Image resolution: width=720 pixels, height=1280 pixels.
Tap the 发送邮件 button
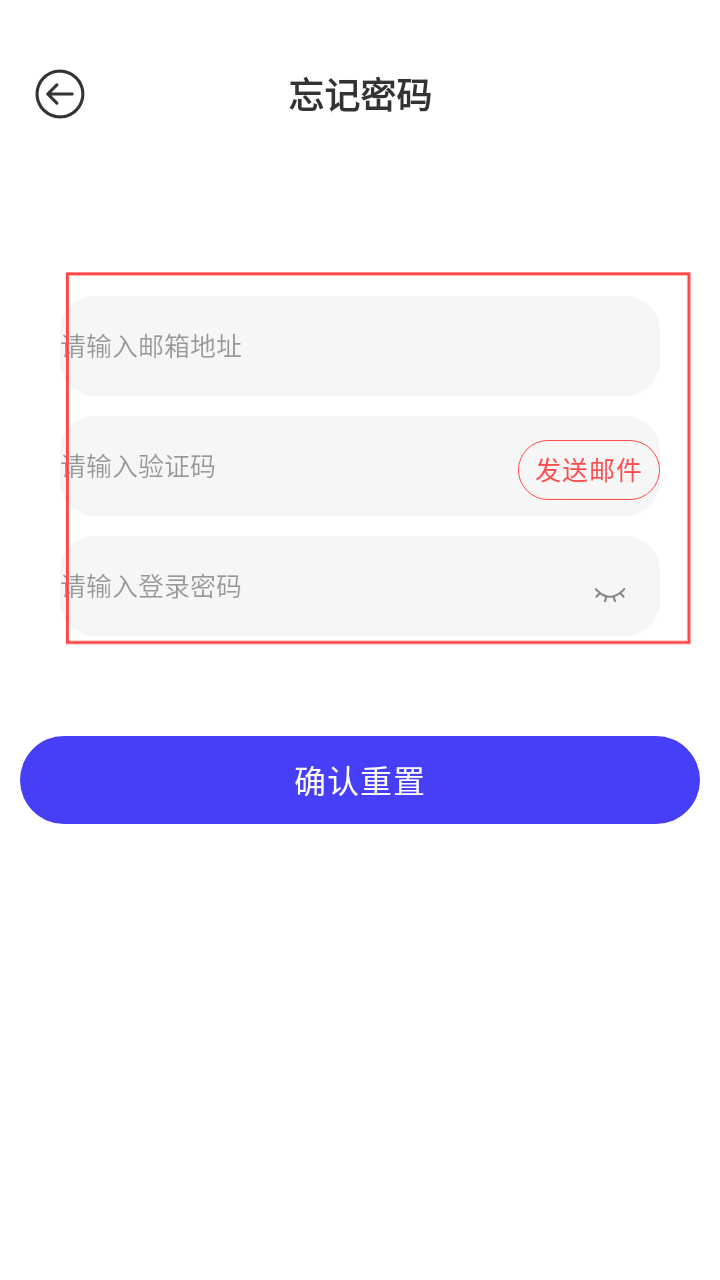coord(588,470)
